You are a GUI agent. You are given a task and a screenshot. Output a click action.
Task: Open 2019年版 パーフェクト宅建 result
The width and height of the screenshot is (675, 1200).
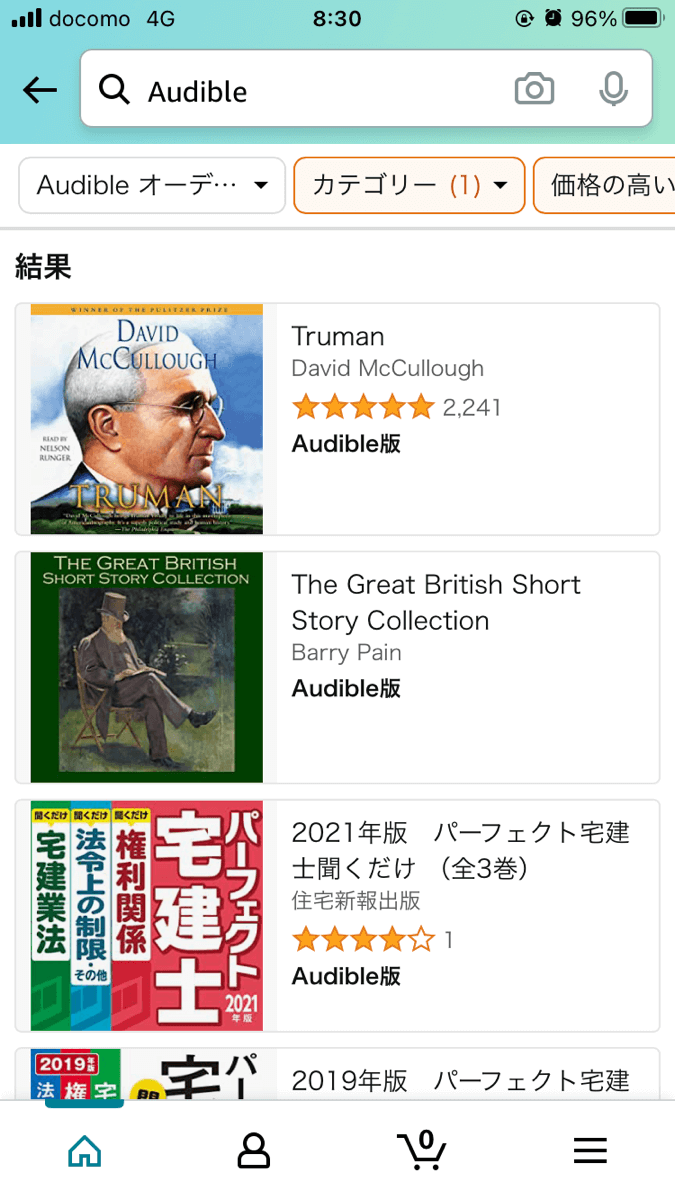[x=338, y=1074]
